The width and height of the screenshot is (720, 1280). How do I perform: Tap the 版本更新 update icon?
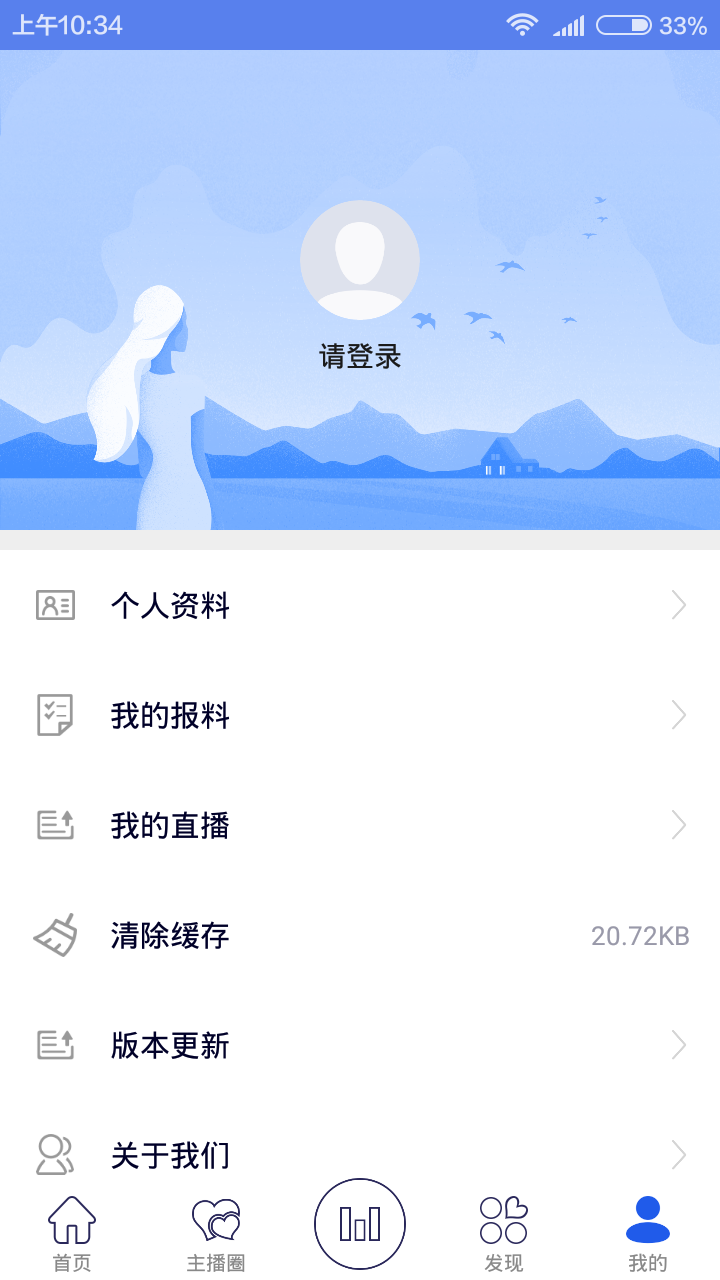tap(55, 1045)
